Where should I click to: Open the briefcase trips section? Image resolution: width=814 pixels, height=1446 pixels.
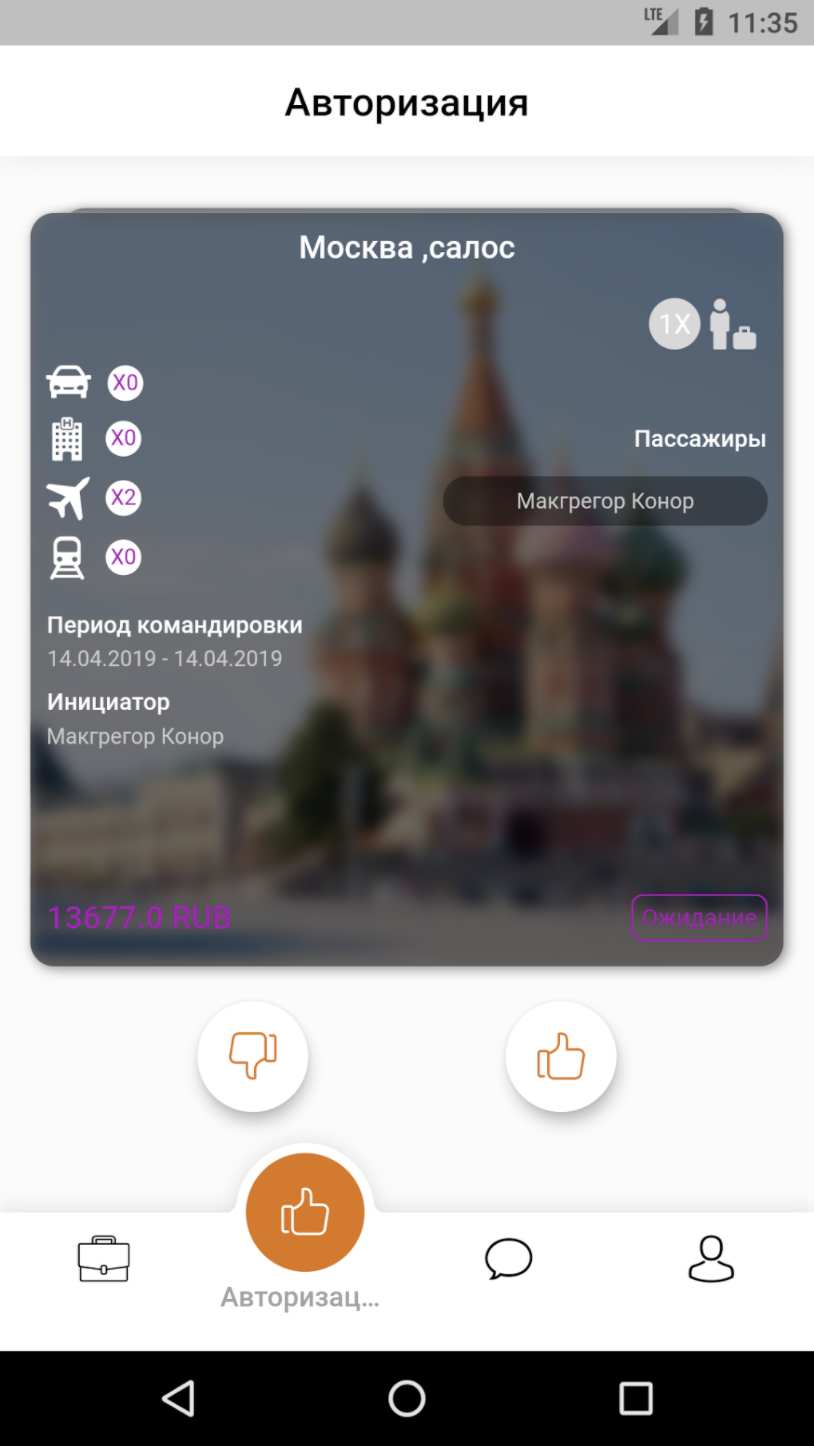pyautogui.click(x=101, y=1259)
